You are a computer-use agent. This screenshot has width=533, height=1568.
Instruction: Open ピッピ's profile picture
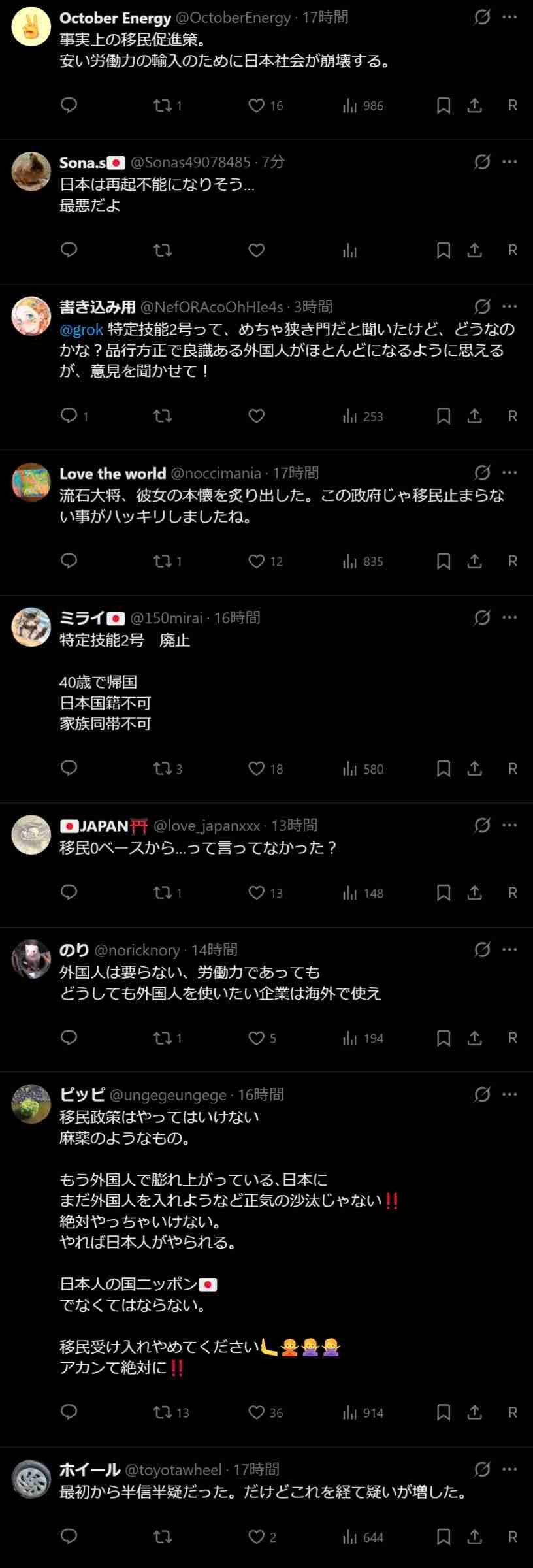(31, 1103)
